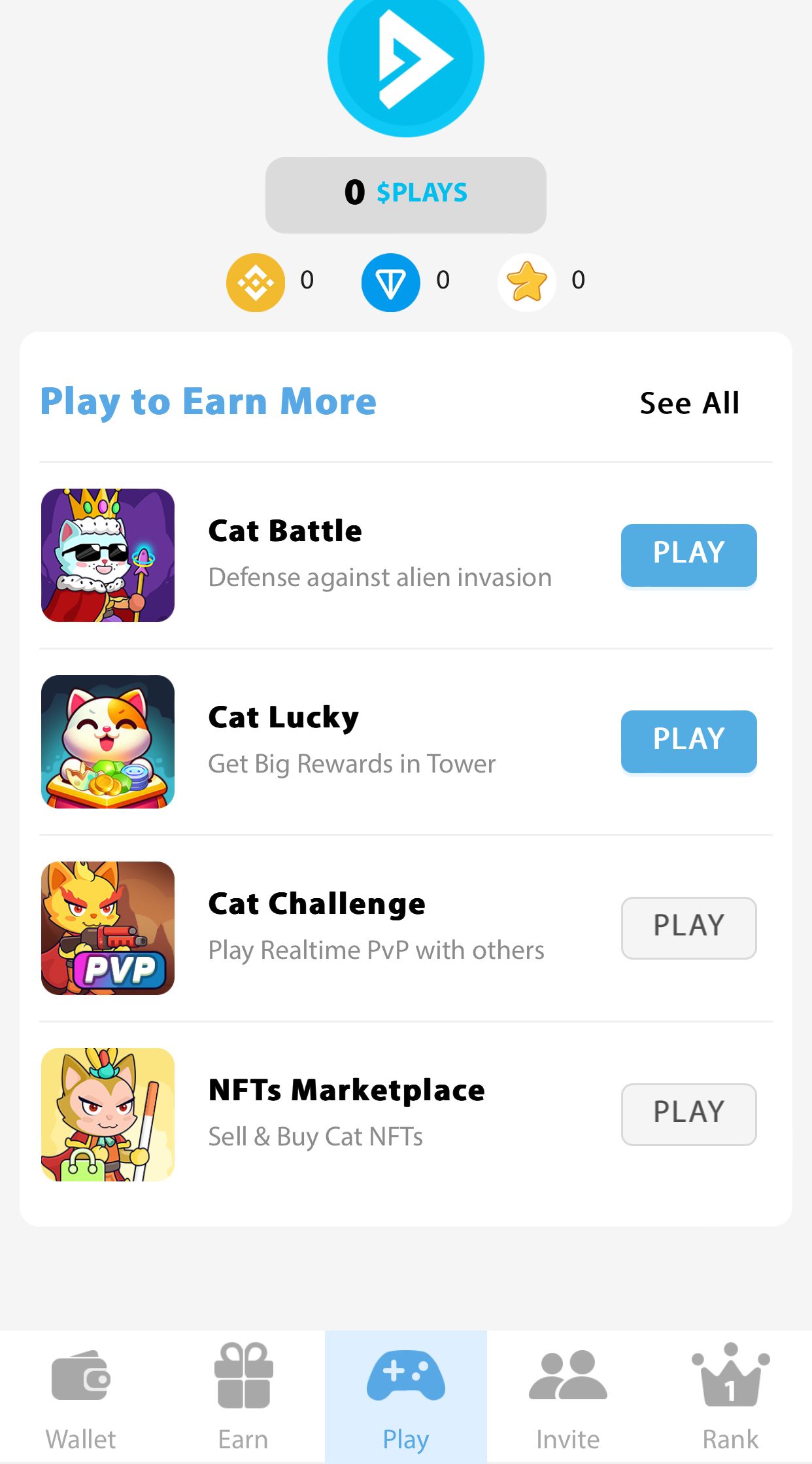This screenshot has height=1464, width=812.
Task: Check the $PLAYS balance display
Action: click(406, 193)
